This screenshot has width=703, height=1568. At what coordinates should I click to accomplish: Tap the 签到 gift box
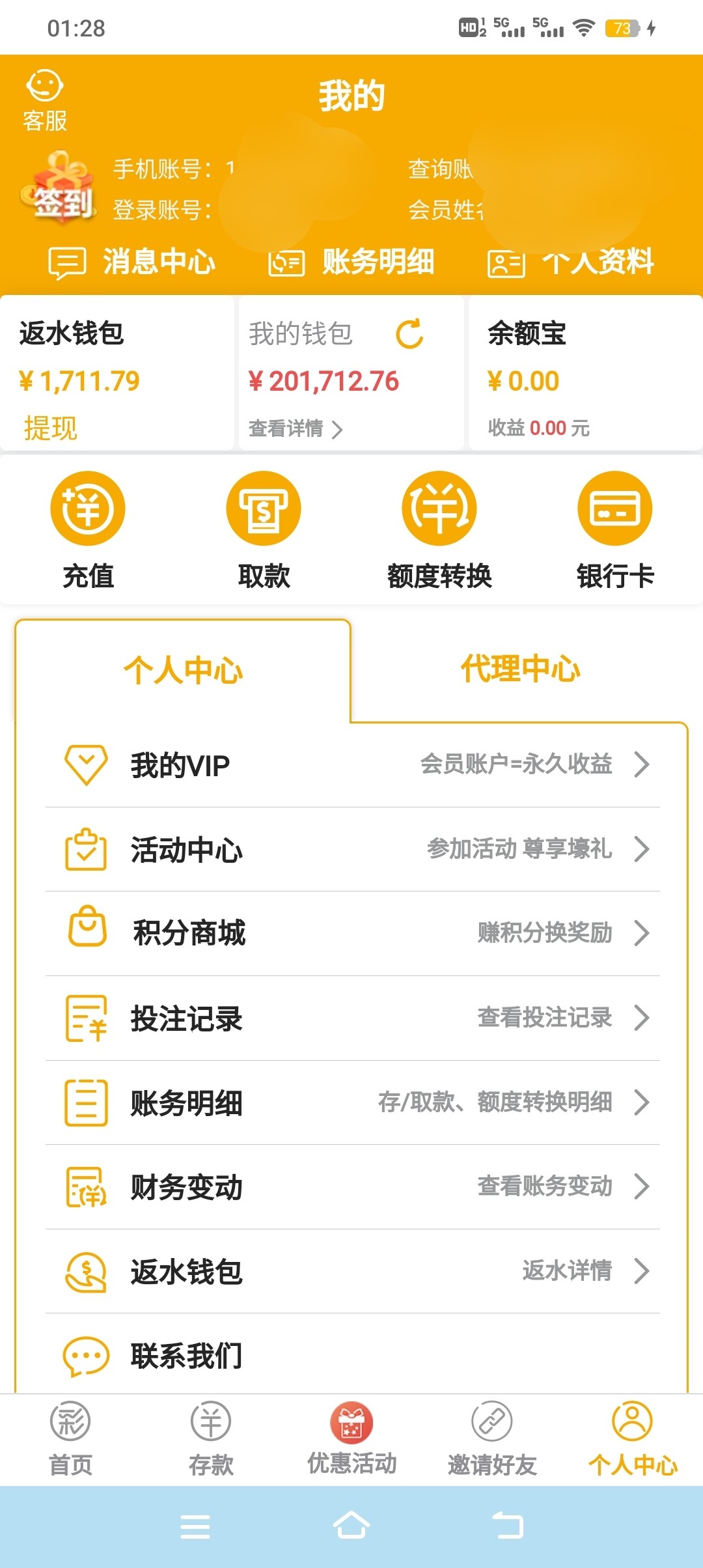59,188
